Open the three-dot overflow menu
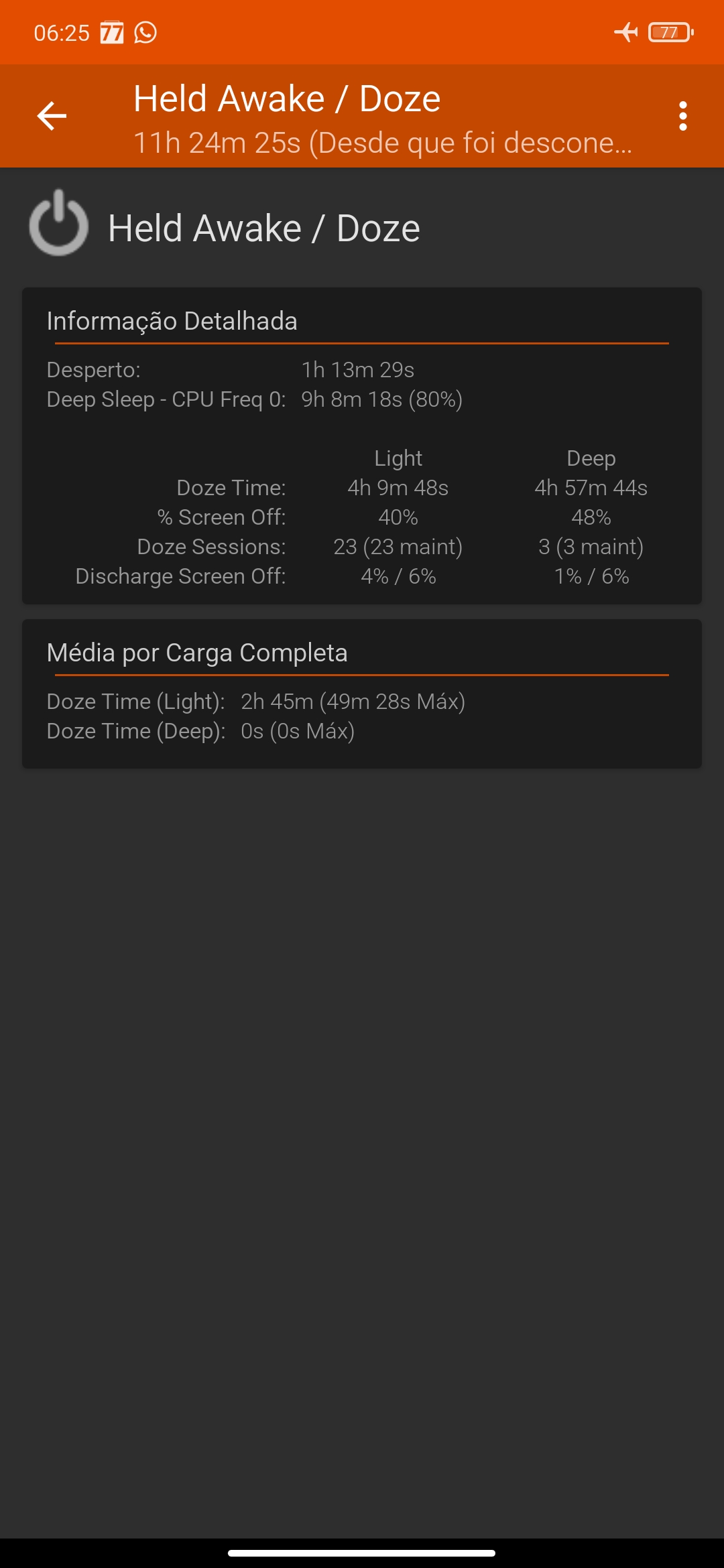Screen dimensions: 724x1568 coord(682,116)
